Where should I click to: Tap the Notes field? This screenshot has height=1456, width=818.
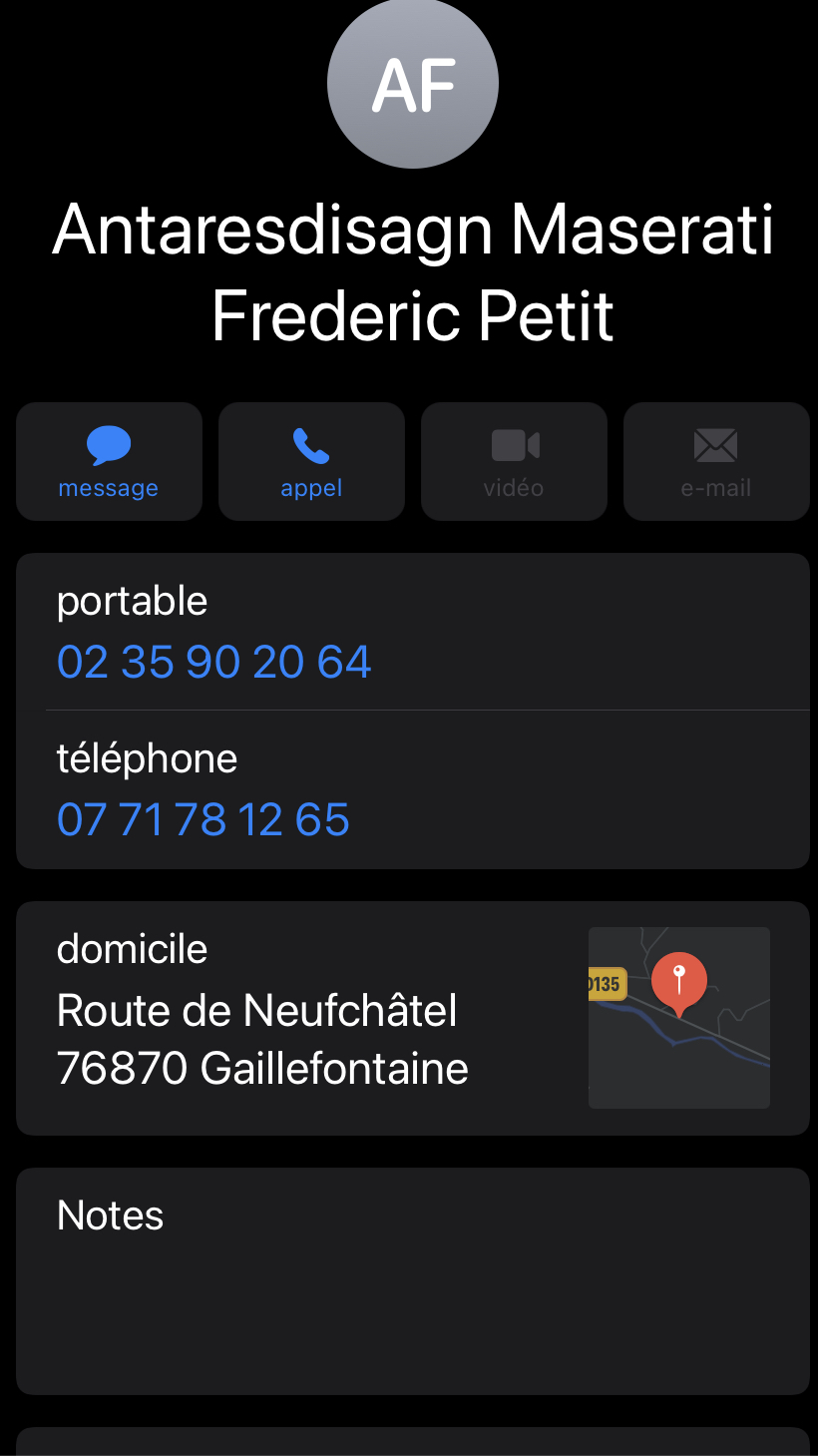[x=412, y=1280]
